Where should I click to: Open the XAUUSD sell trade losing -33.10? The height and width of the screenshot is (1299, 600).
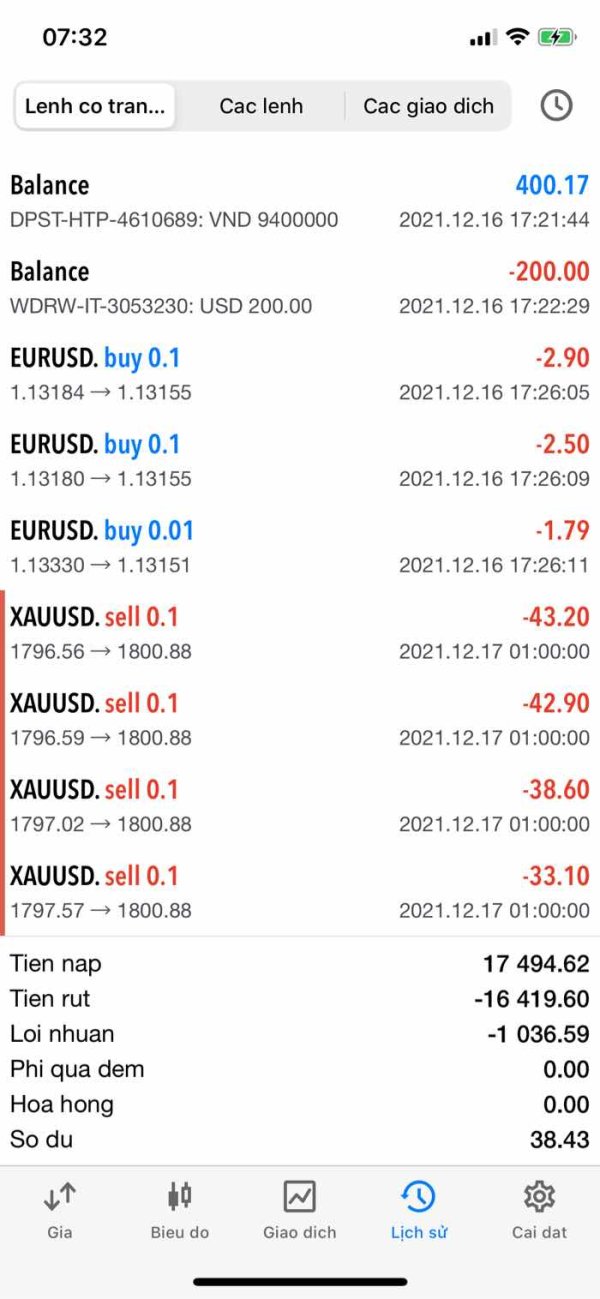pos(300,892)
